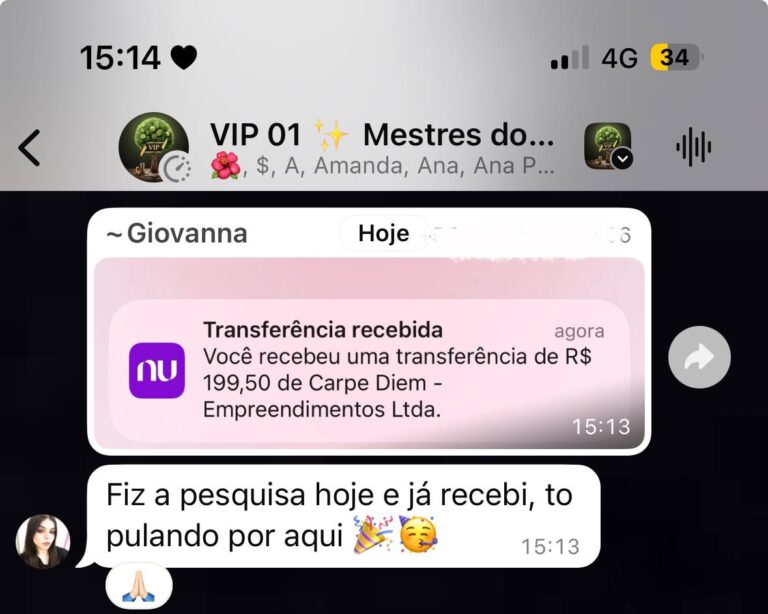768x614 pixels.
Task: Open the community icon dropdown
Action: [607, 147]
